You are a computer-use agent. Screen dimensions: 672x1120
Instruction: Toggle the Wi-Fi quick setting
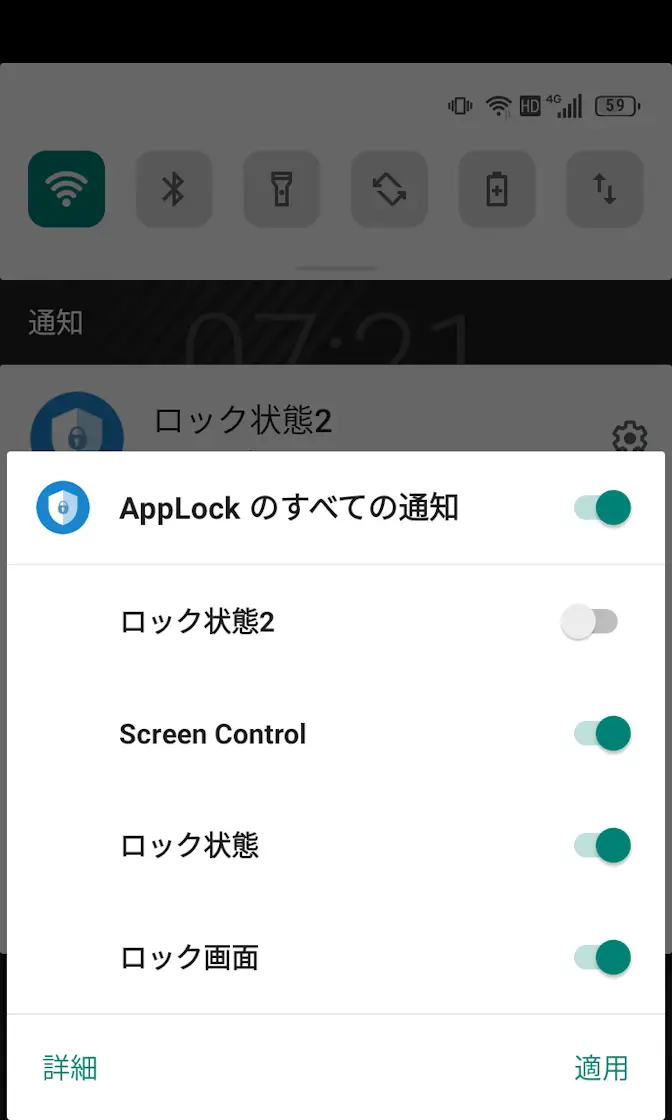pos(67,189)
